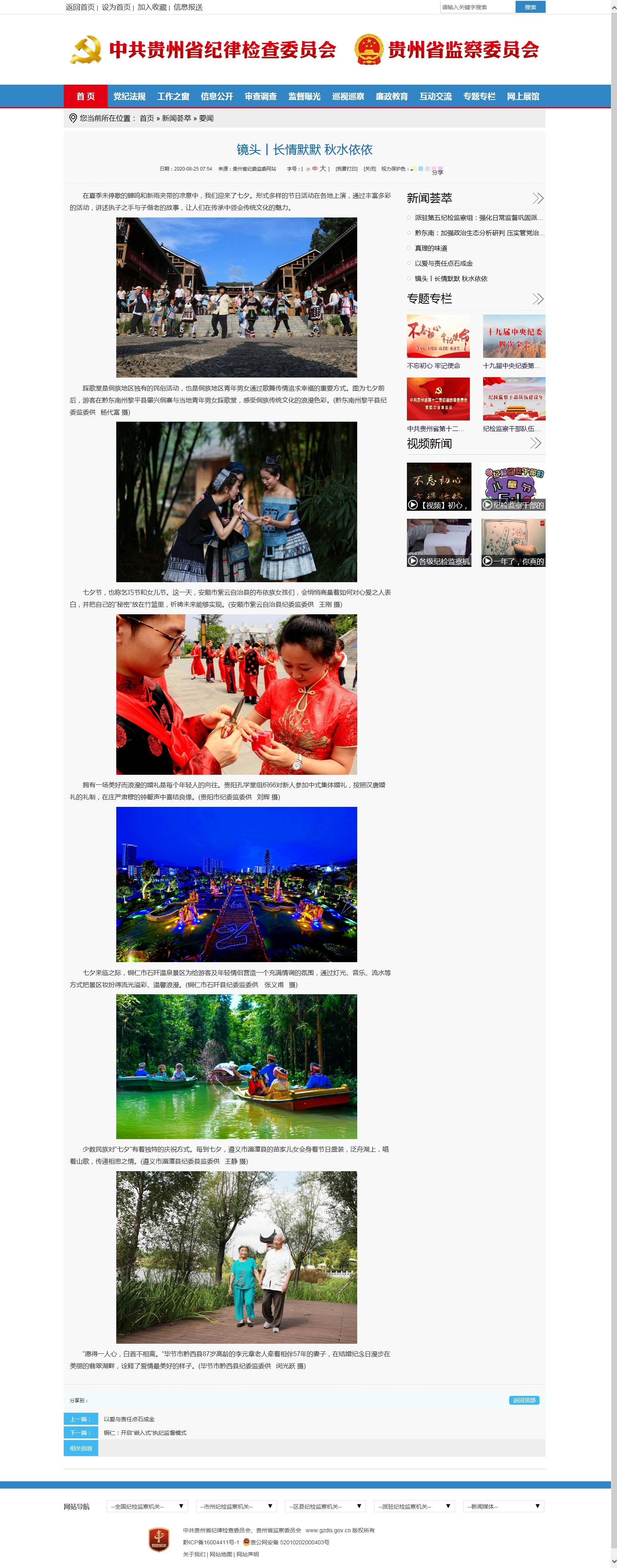Image resolution: width=617 pixels, height=1568 pixels.
Task: Open the 信息报送 link at top
Action: 188,7
